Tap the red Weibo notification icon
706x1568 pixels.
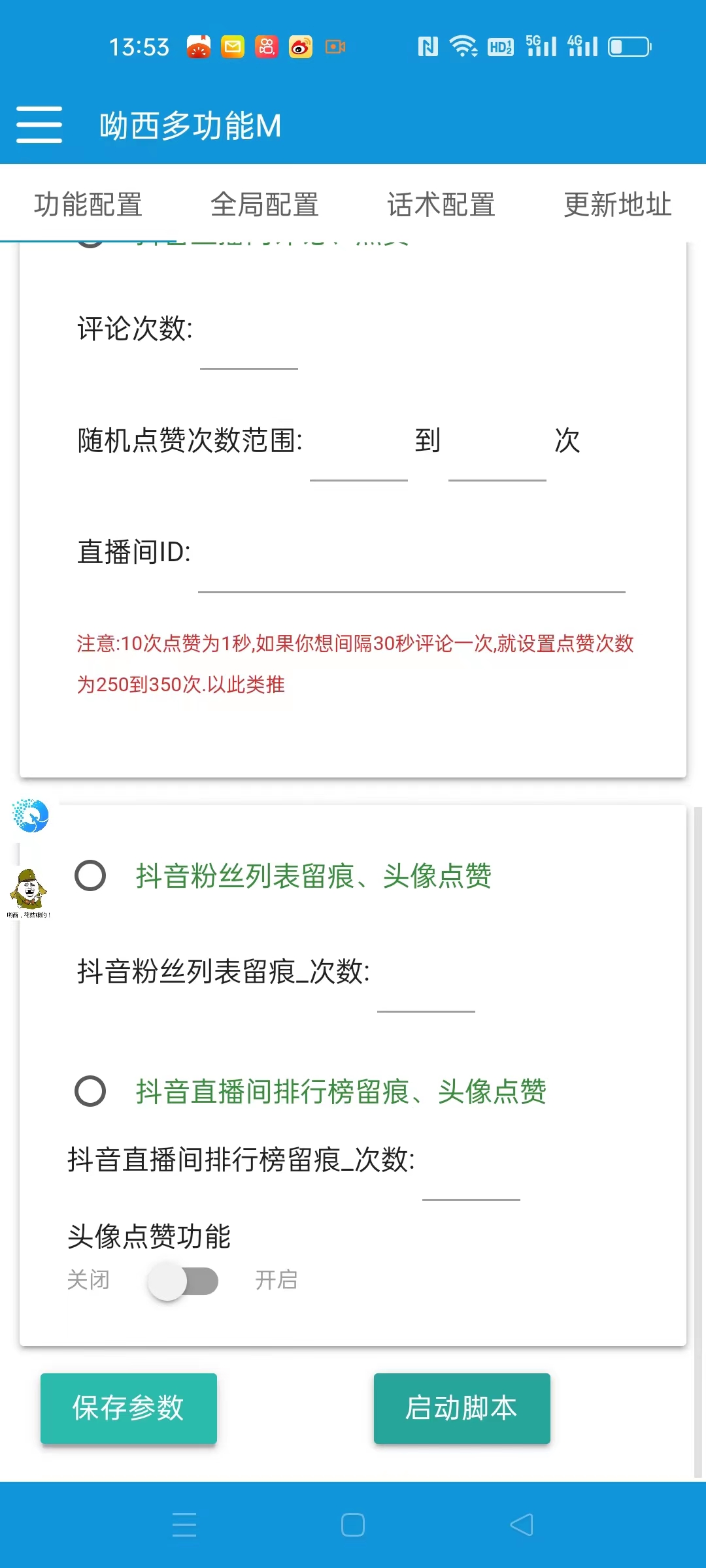pyautogui.click(x=299, y=46)
